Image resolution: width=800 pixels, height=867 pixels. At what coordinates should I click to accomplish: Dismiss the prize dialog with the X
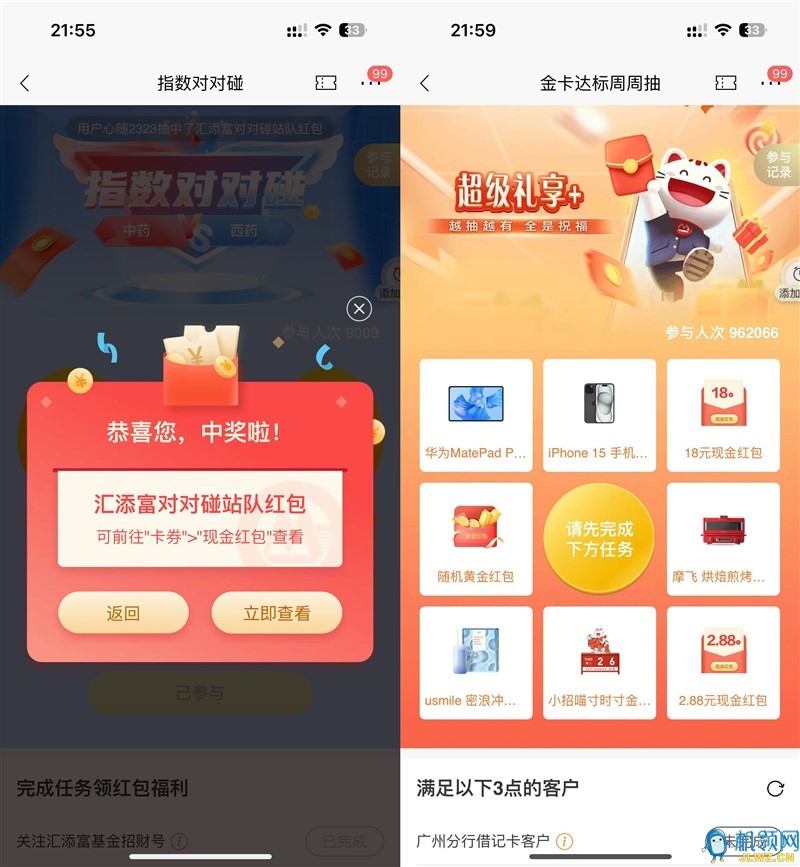pyautogui.click(x=358, y=308)
